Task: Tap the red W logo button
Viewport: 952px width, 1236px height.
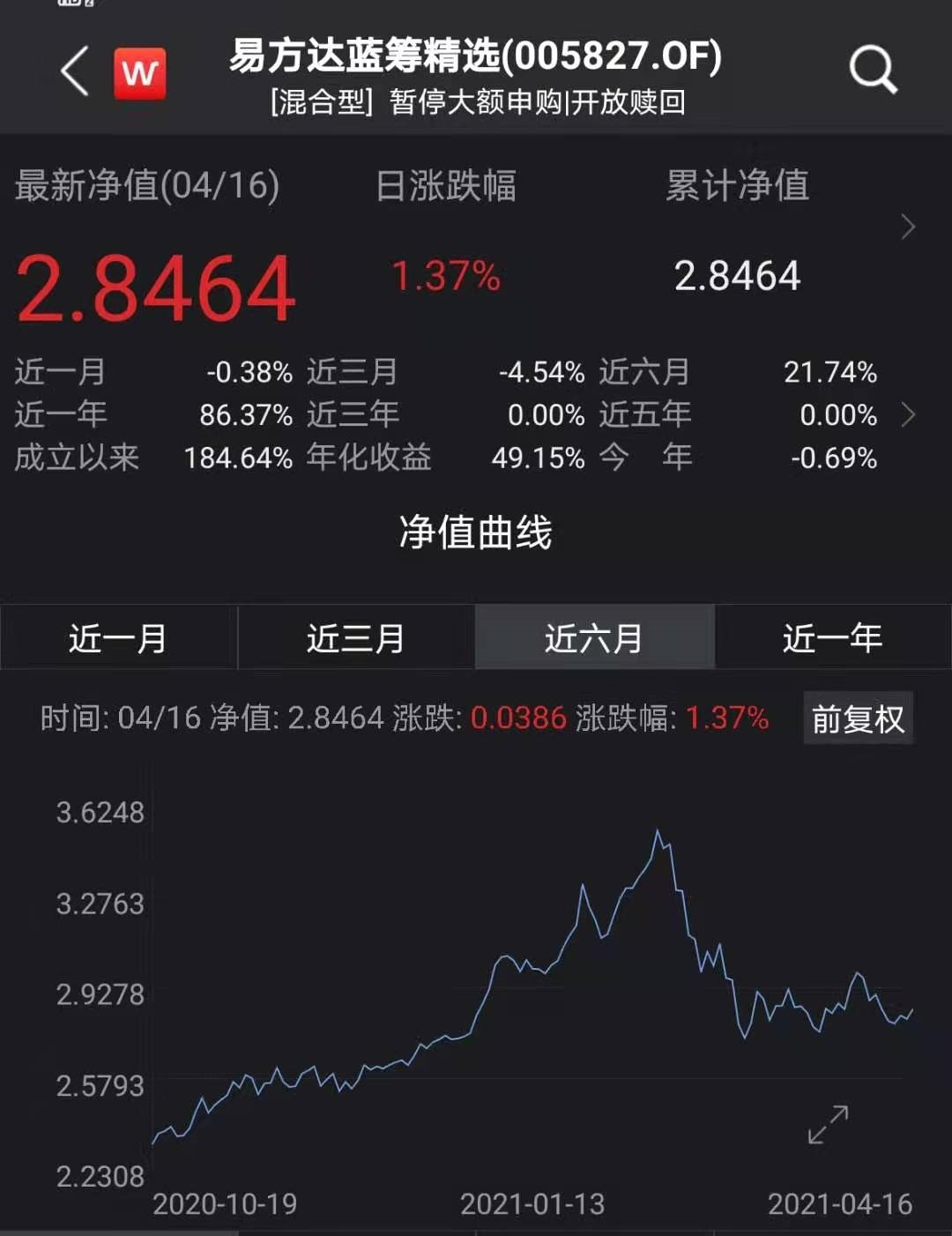Action: pos(140,73)
